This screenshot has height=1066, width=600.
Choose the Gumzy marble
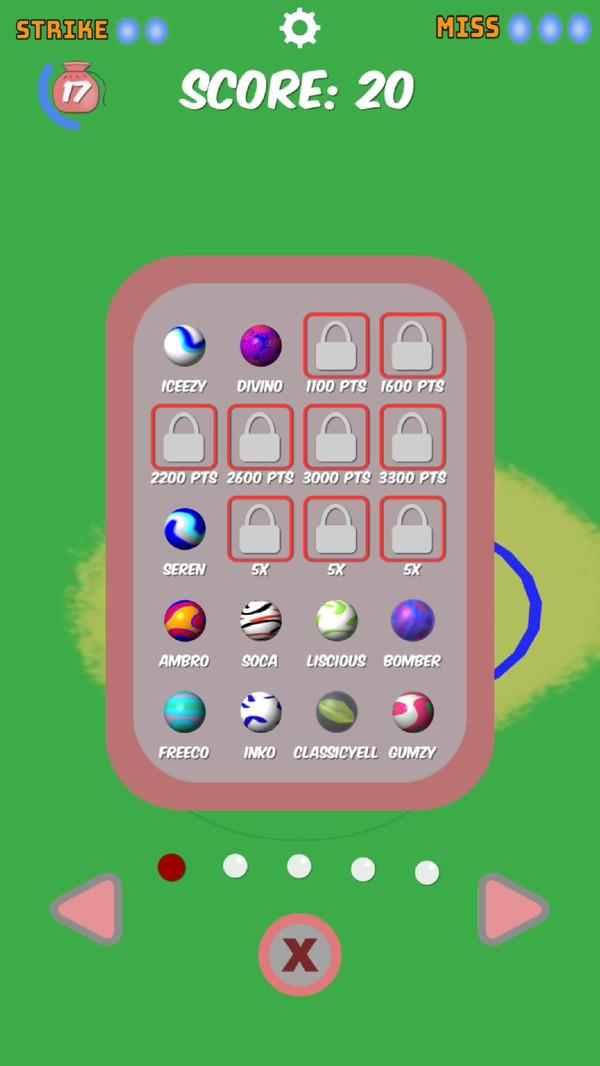[413, 712]
